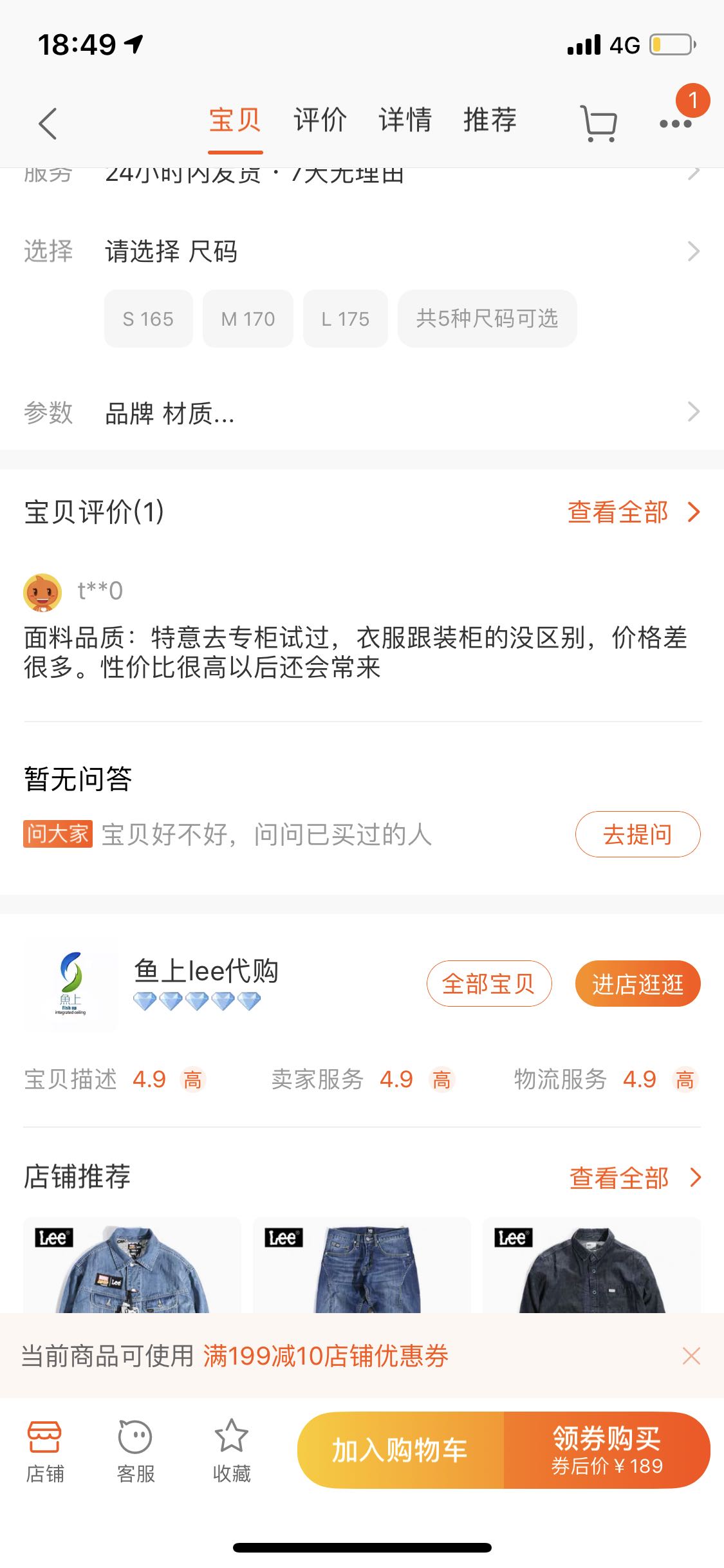Tap 领券购买 to buy with coupon
The width and height of the screenshot is (724, 1568).
point(606,1450)
